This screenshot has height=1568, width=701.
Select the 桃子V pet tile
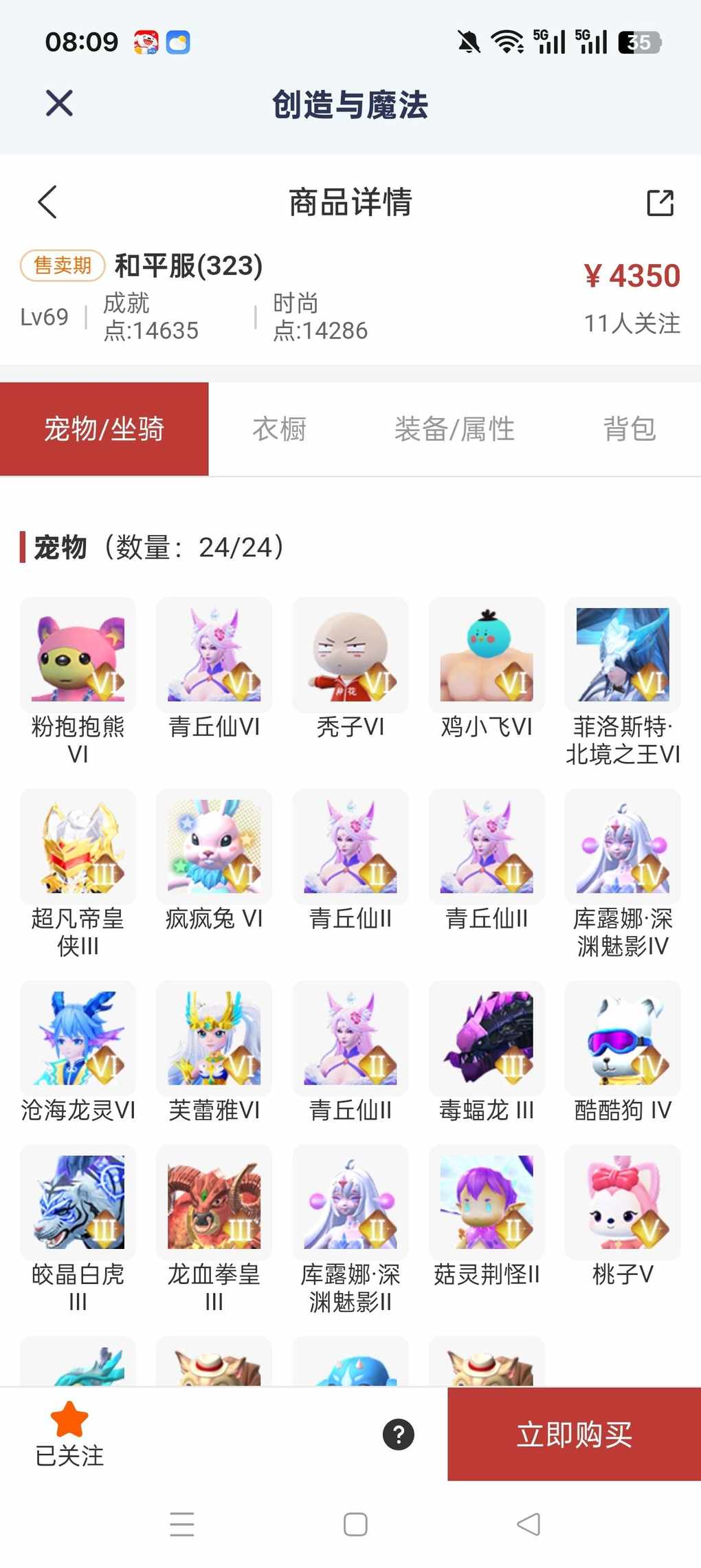click(x=623, y=1203)
